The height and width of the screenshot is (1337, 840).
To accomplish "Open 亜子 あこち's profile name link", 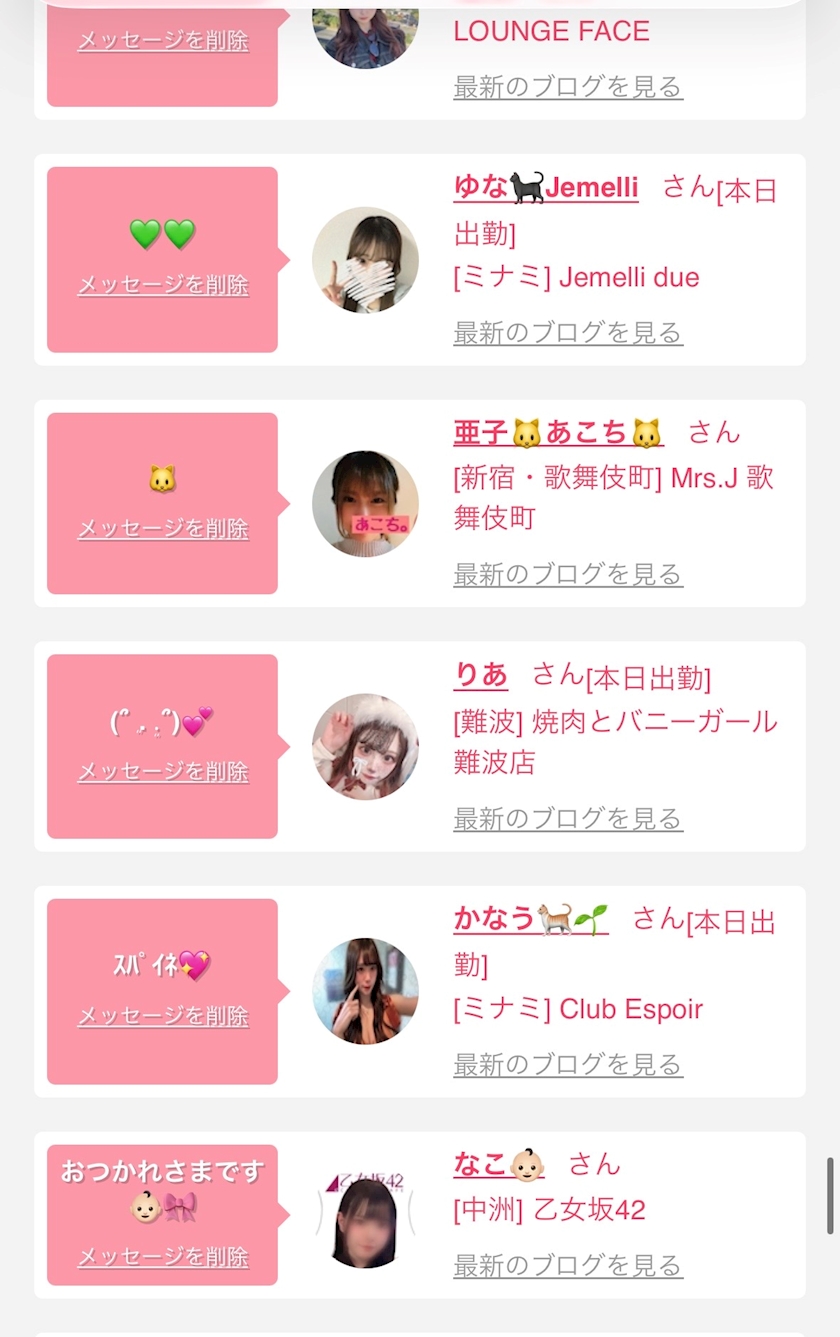I will coord(557,432).
